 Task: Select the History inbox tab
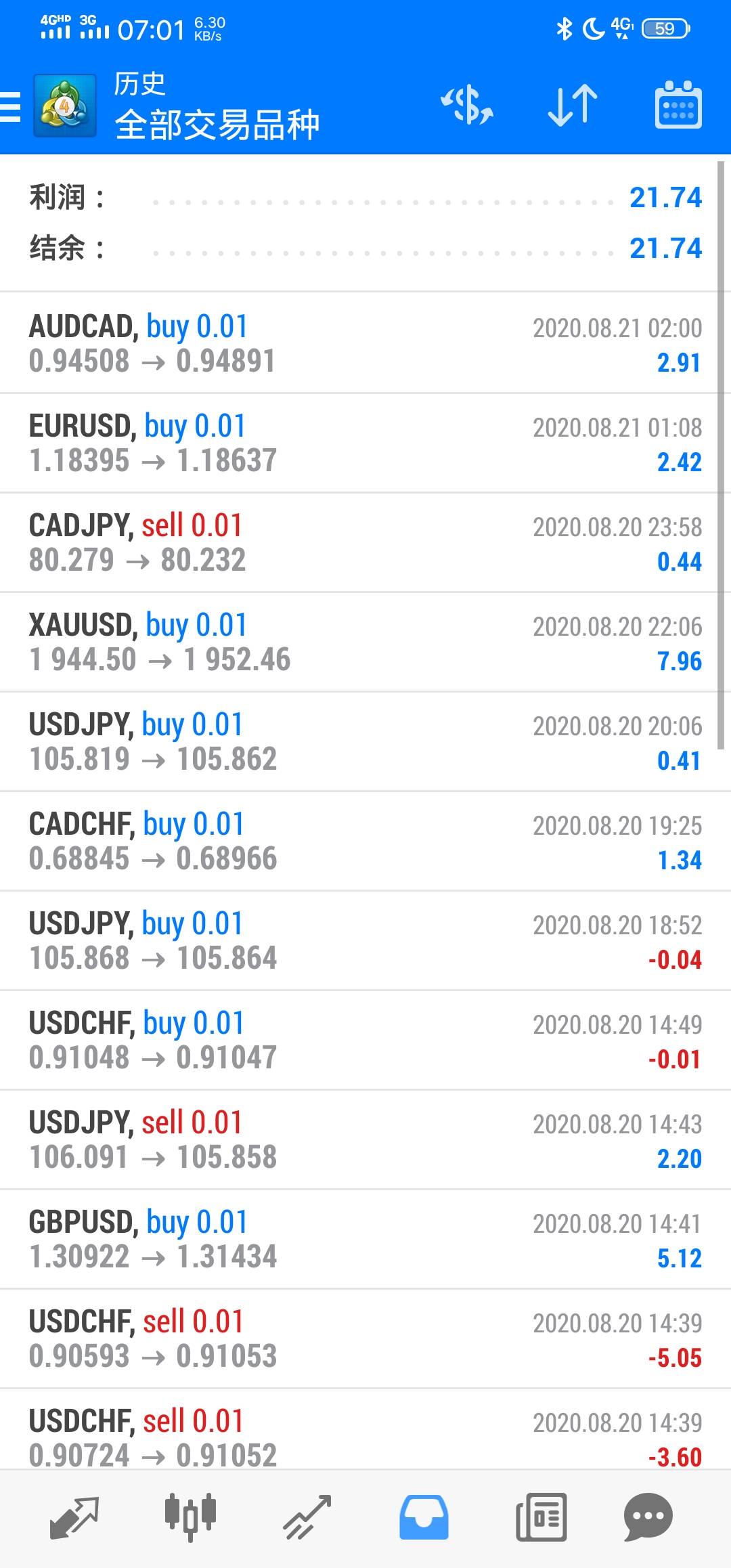click(x=424, y=1517)
